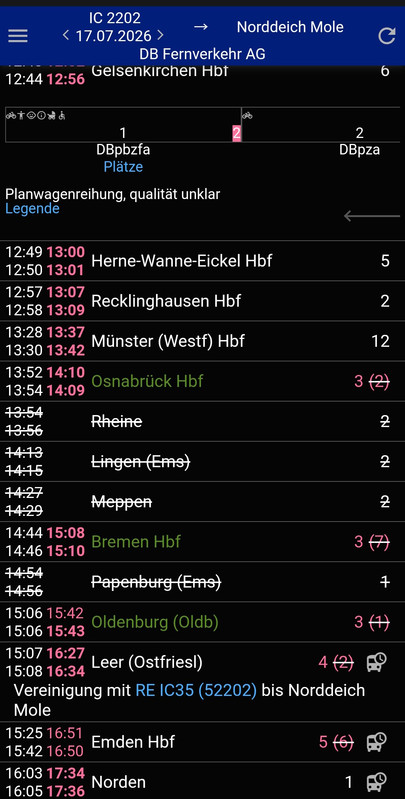This screenshot has width=405, height=799.
Task: Open the hamburger drawer menu
Action: [x=18, y=36]
